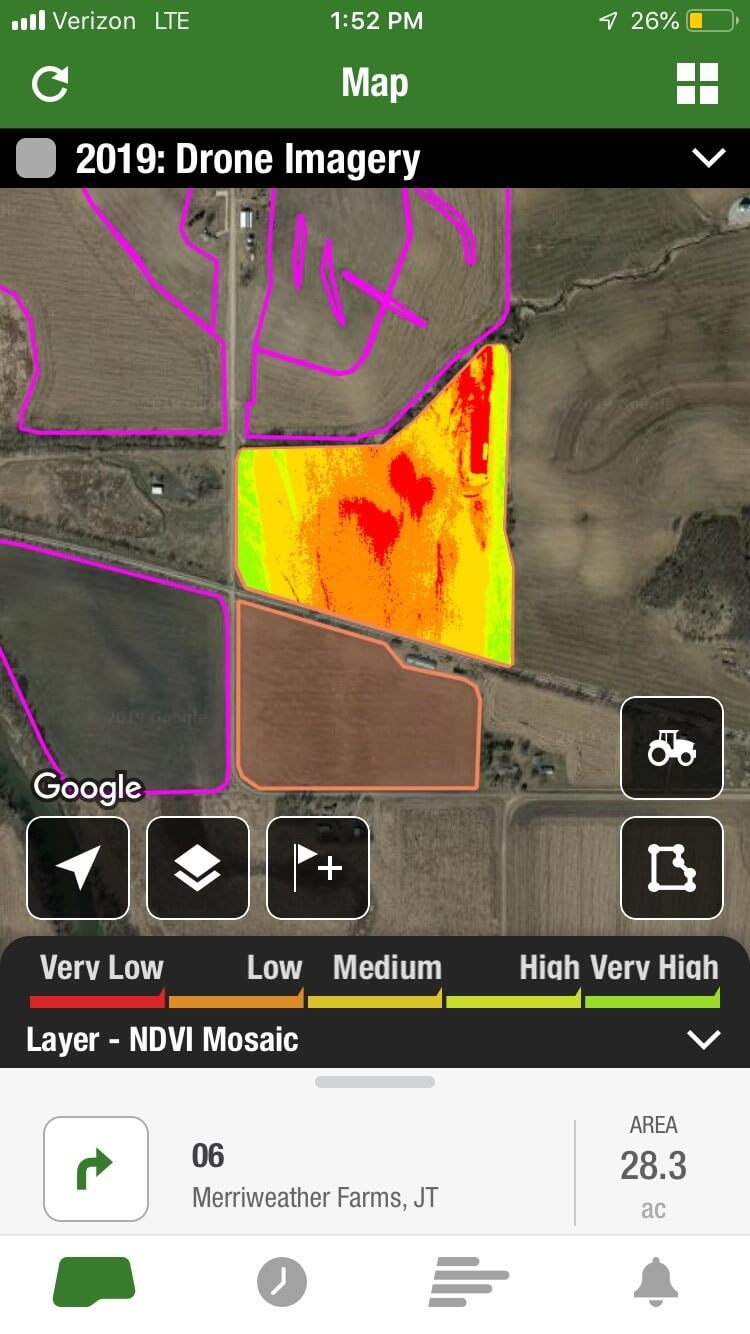The height and width of the screenshot is (1334, 750).
Task: Refresh the map data
Action: [x=50, y=84]
